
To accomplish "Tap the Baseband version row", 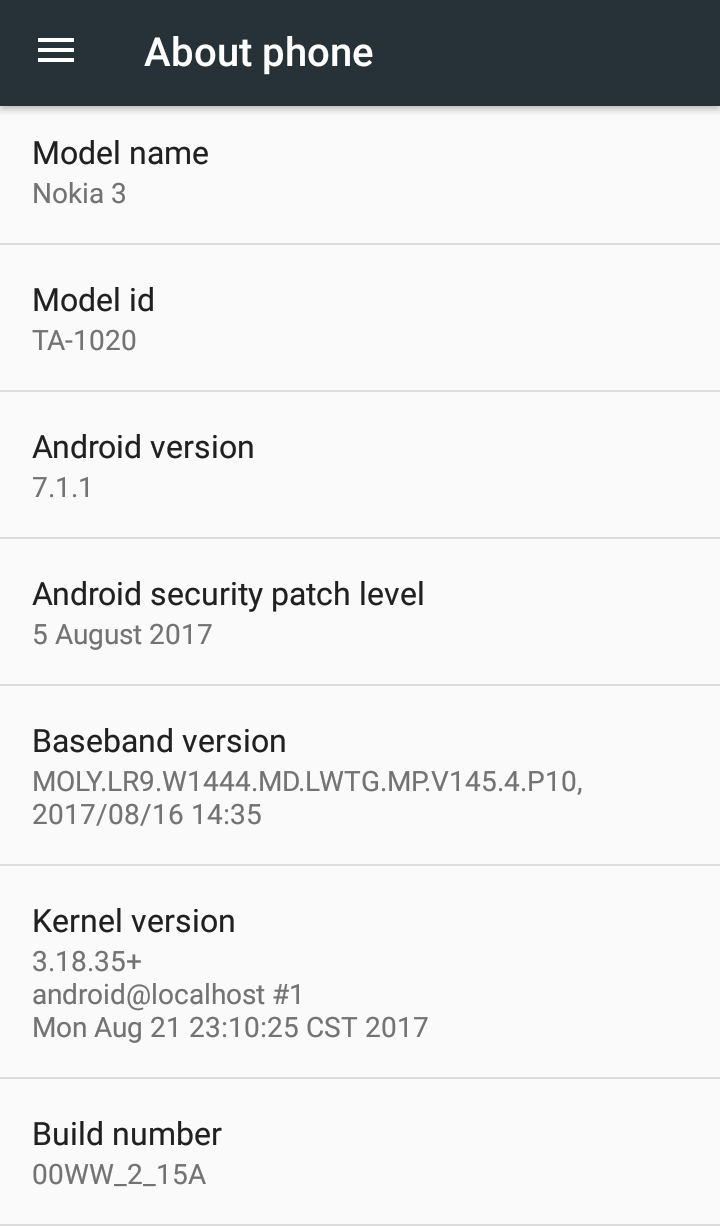I will click(360, 776).
